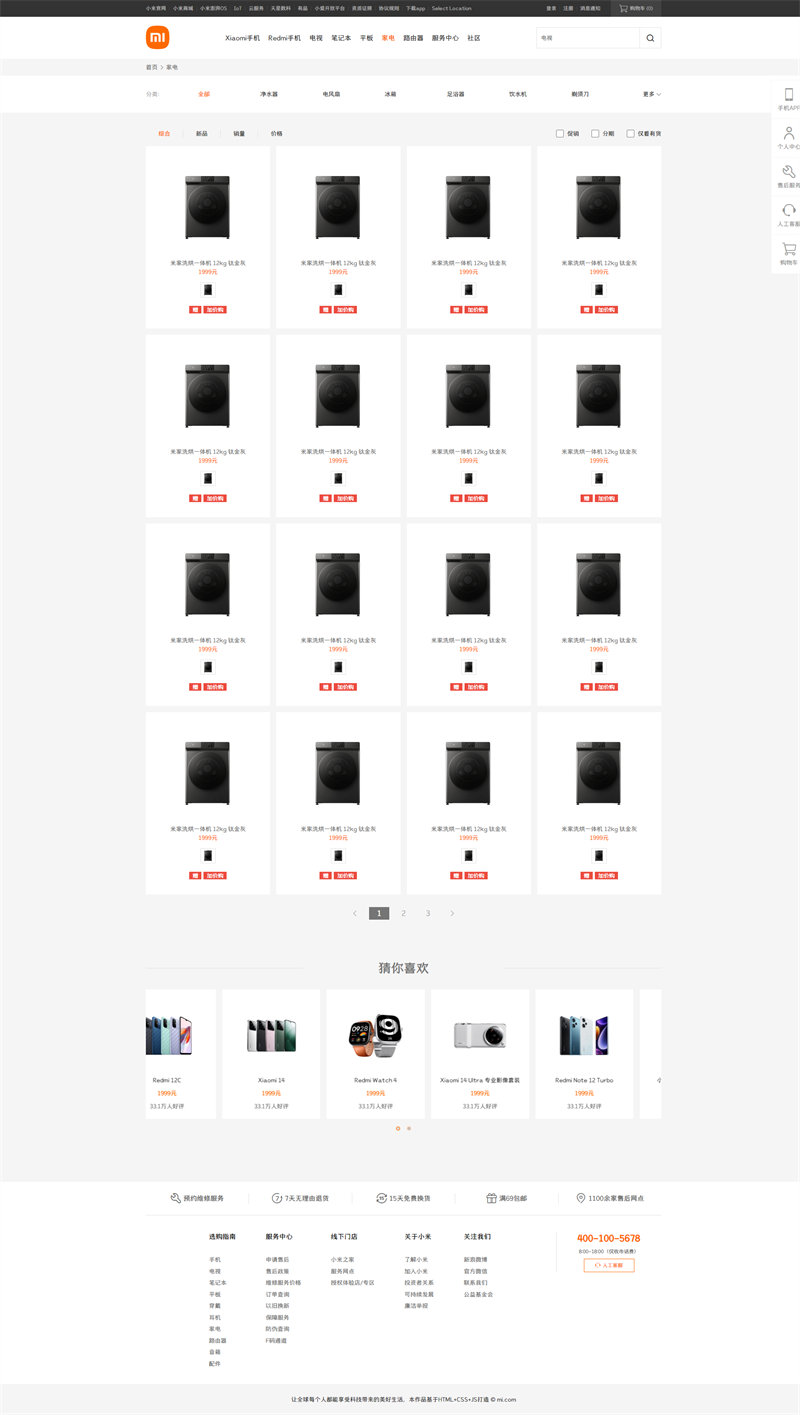This screenshot has height=1415, width=800.
Task: Tap the next page arrow in pagination
Action: point(452,913)
